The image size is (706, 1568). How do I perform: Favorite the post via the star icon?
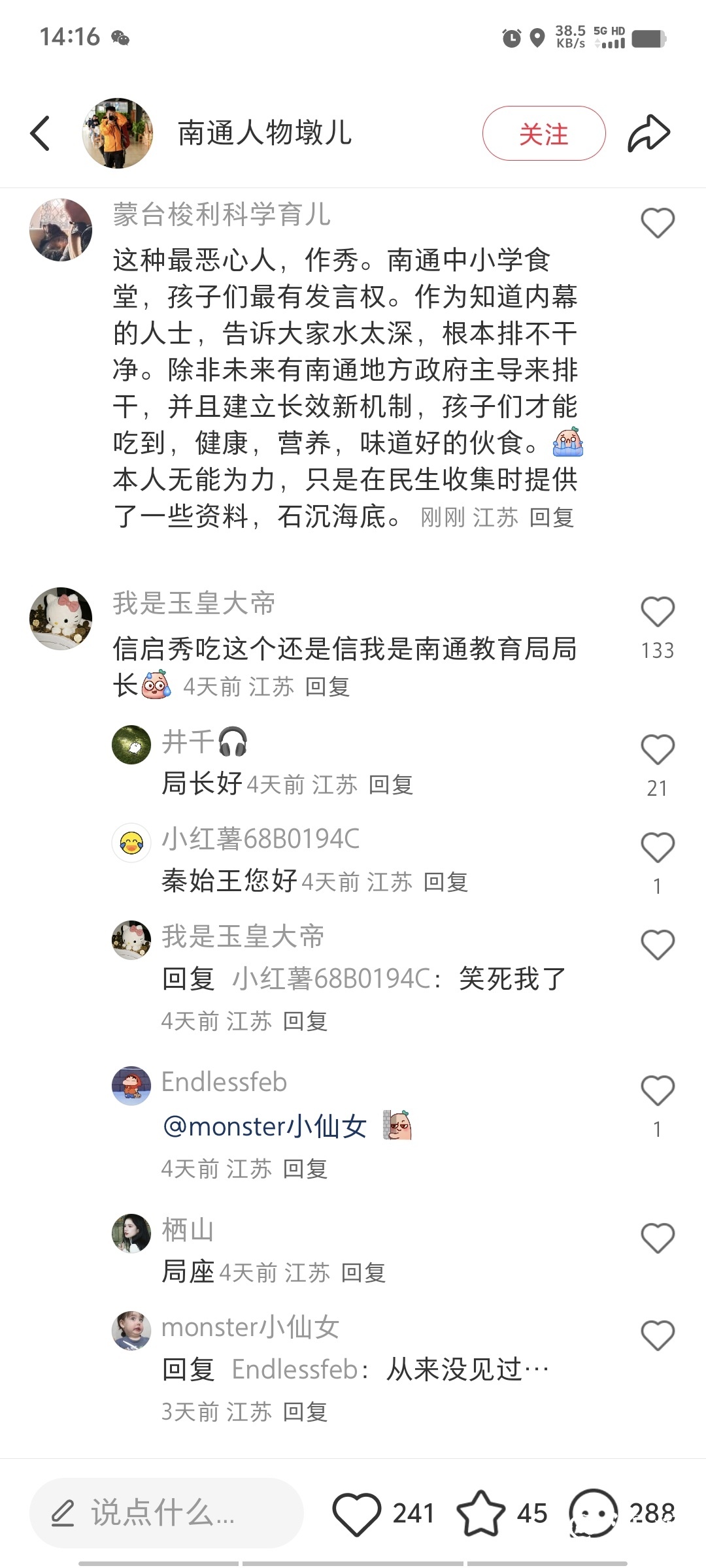click(x=481, y=1513)
